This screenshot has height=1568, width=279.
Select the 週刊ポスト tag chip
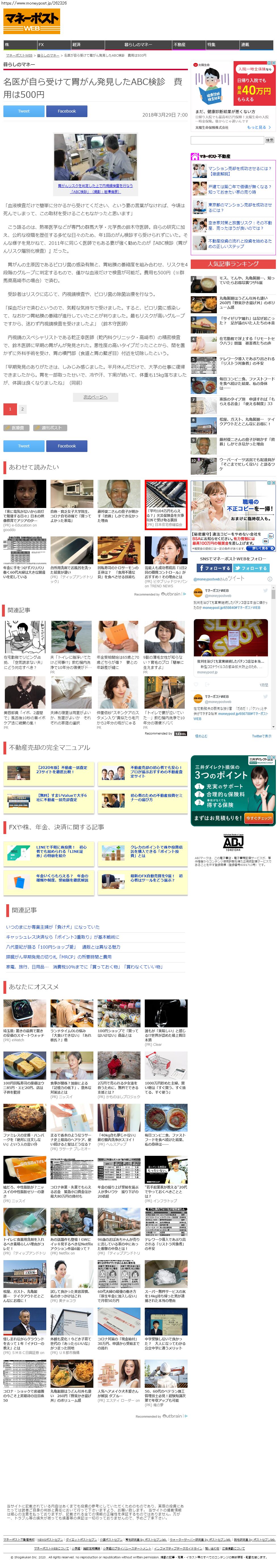tap(51, 427)
